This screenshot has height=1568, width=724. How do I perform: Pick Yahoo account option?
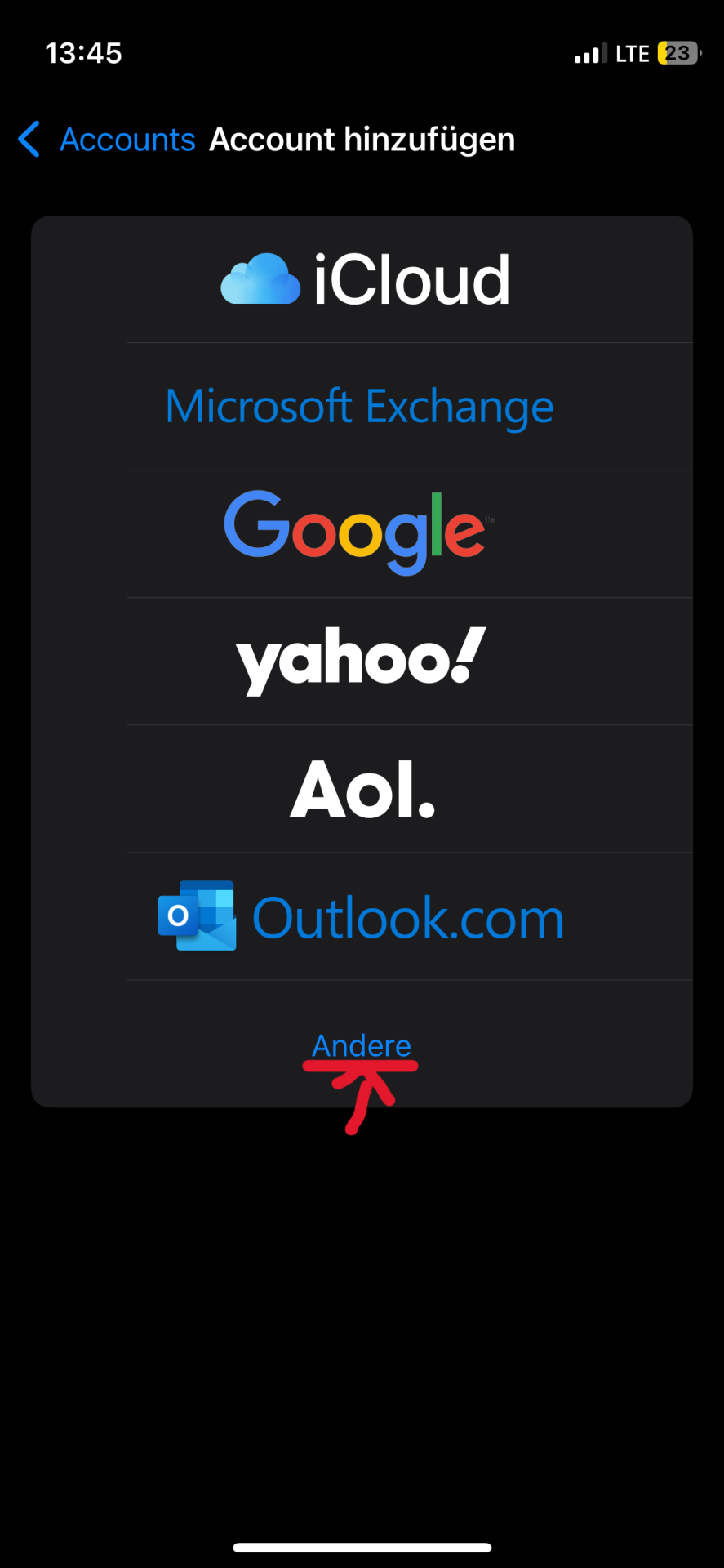pos(362,661)
